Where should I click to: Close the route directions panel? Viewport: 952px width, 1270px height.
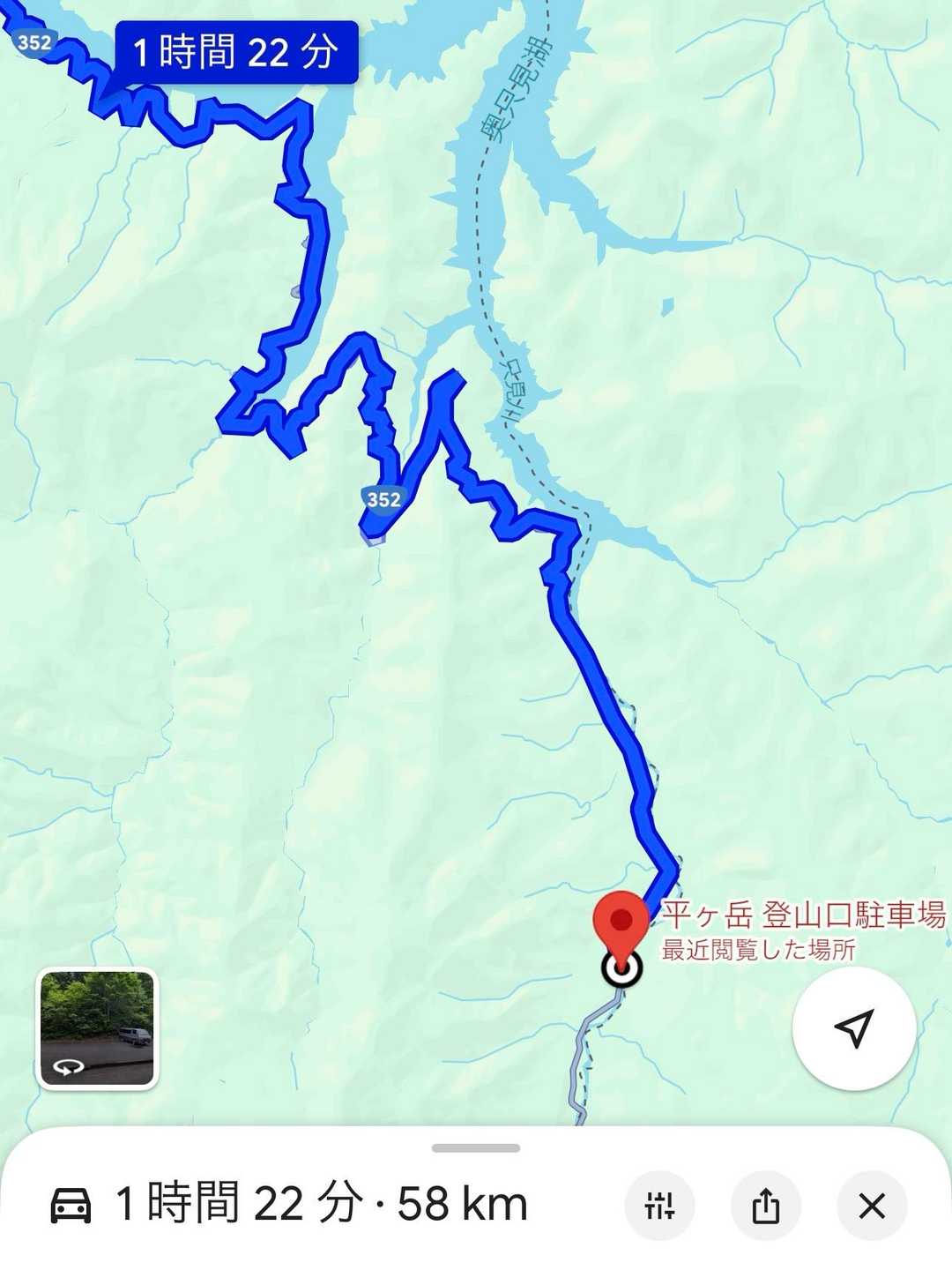pyautogui.click(x=871, y=1206)
